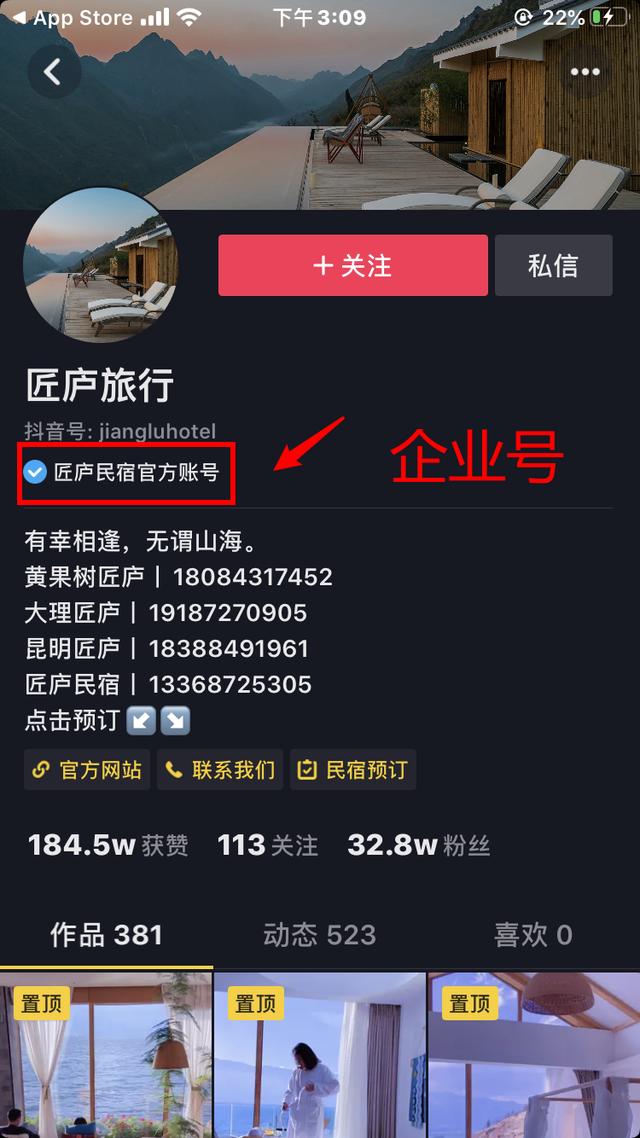Open the third pinned video with loft
The width and height of the screenshot is (640, 1138).
tap(533, 1055)
